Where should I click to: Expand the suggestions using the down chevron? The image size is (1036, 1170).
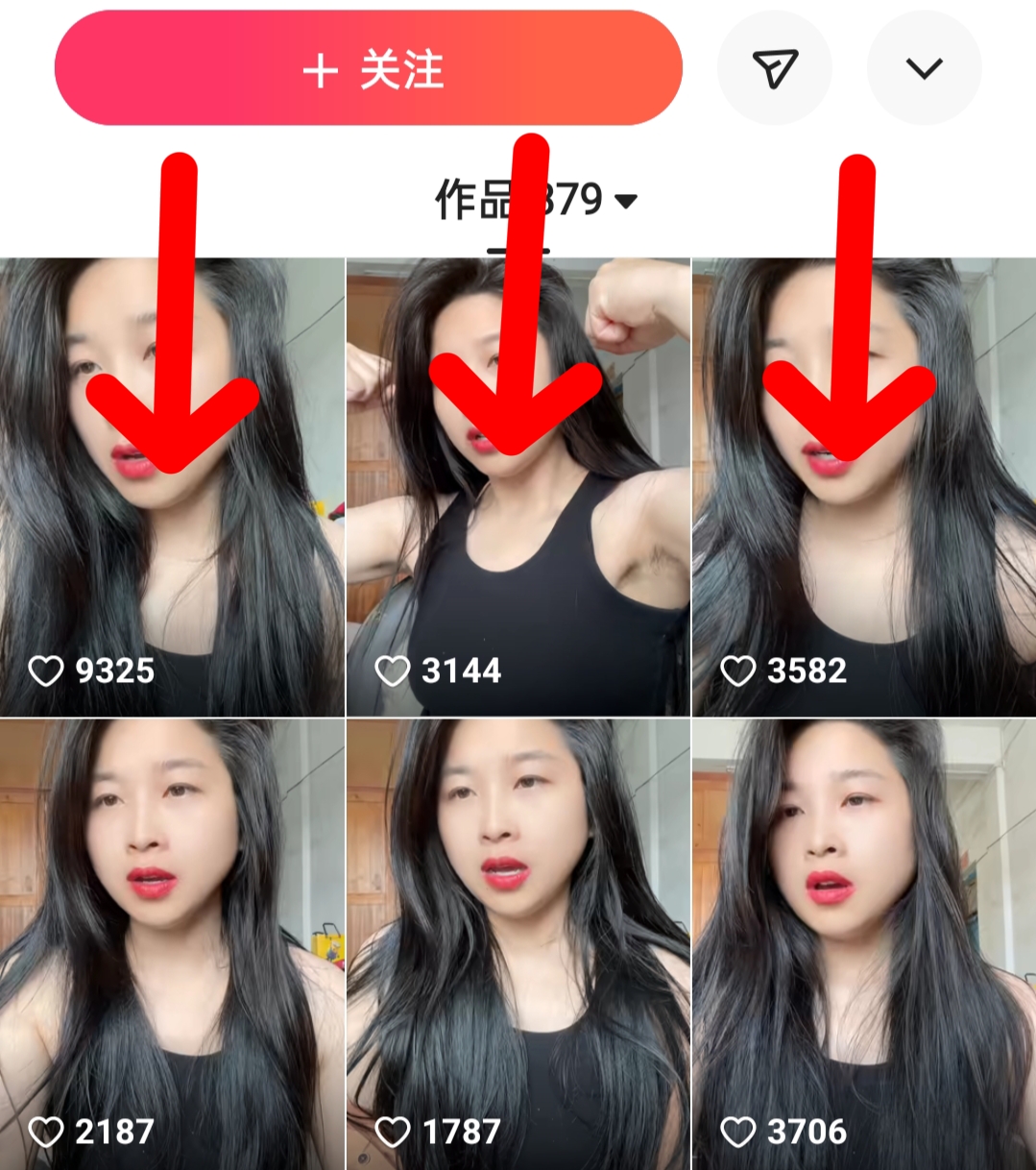pyautogui.click(x=924, y=69)
